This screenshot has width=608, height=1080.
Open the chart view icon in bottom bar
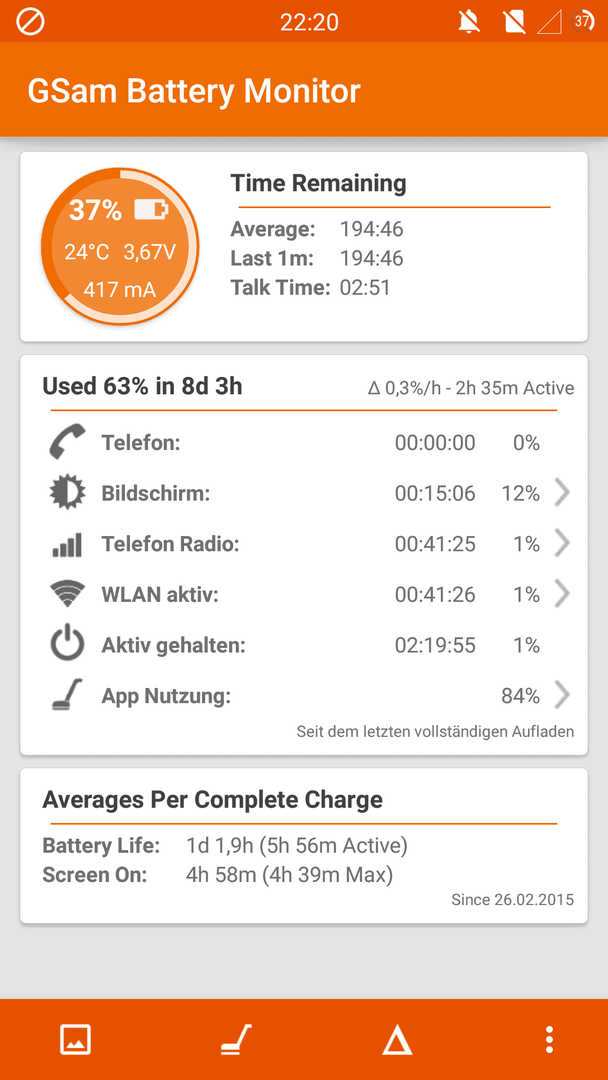tap(76, 1039)
